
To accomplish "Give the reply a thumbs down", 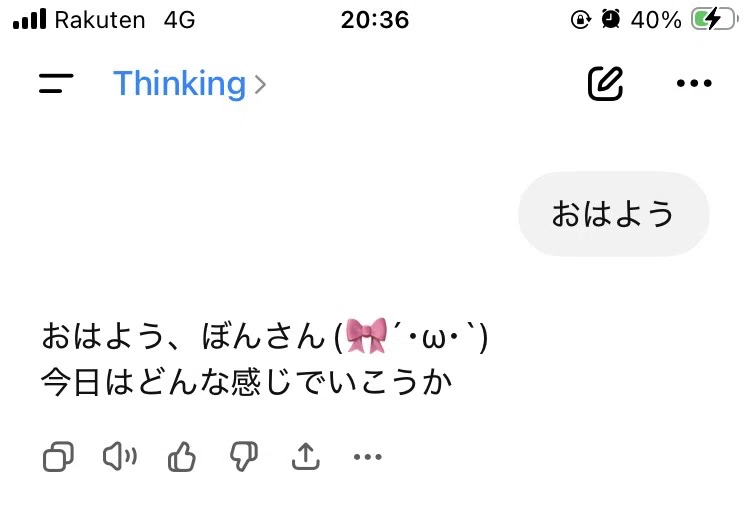I will pyautogui.click(x=244, y=457).
